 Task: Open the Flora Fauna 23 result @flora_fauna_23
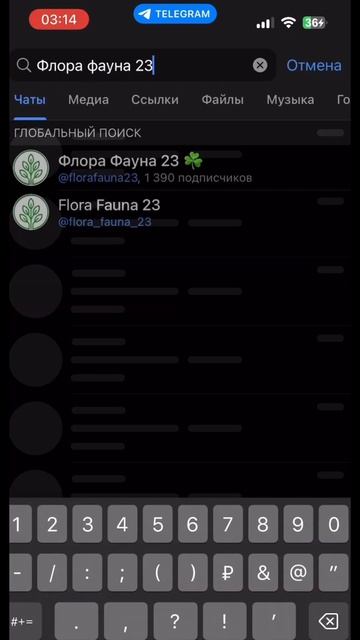click(180, 212)
